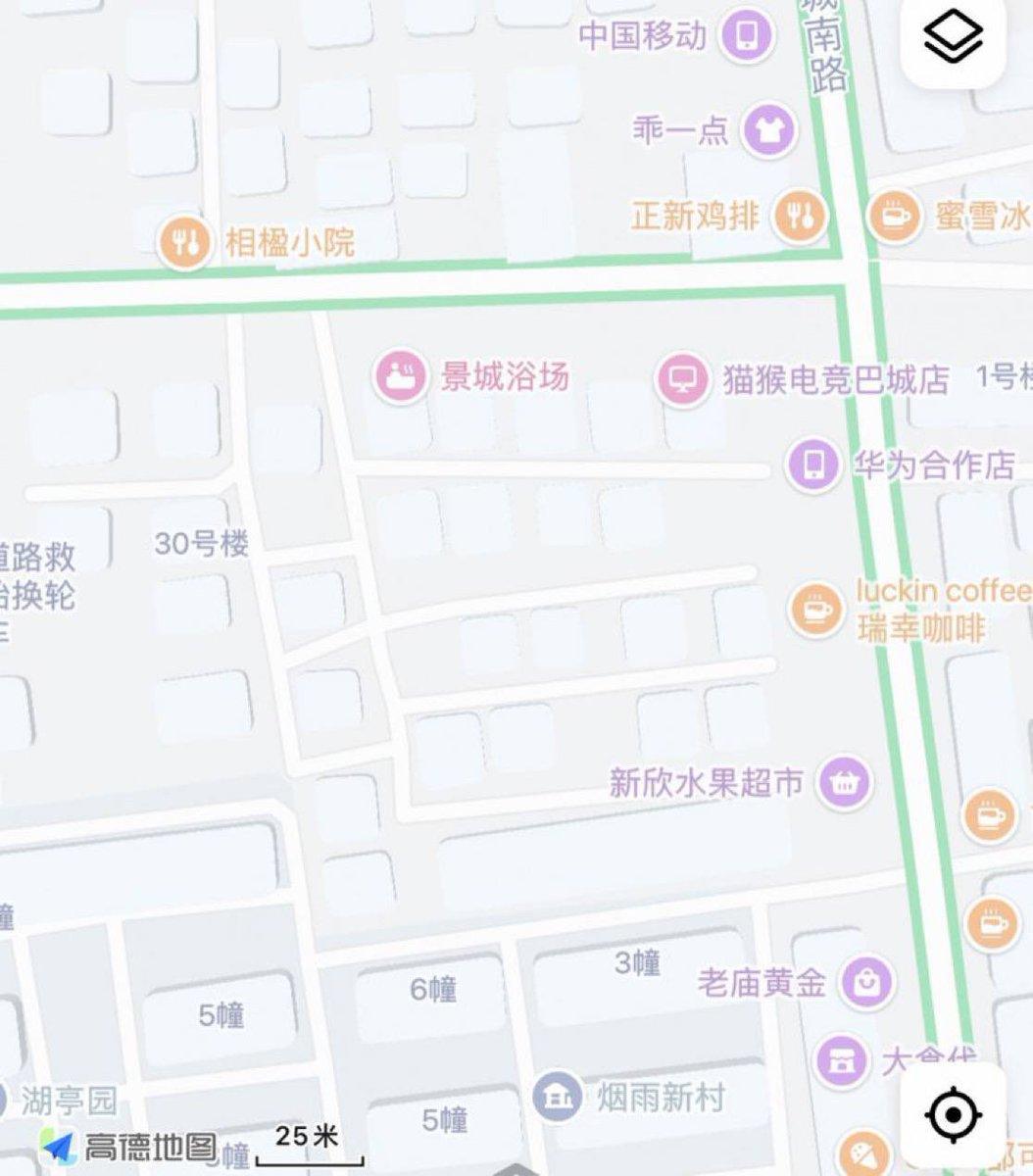Image resolution: width=1033 pixels, height=1176 pixels.
Task: Recenter map on my current location
Action: pos(953,1114)
